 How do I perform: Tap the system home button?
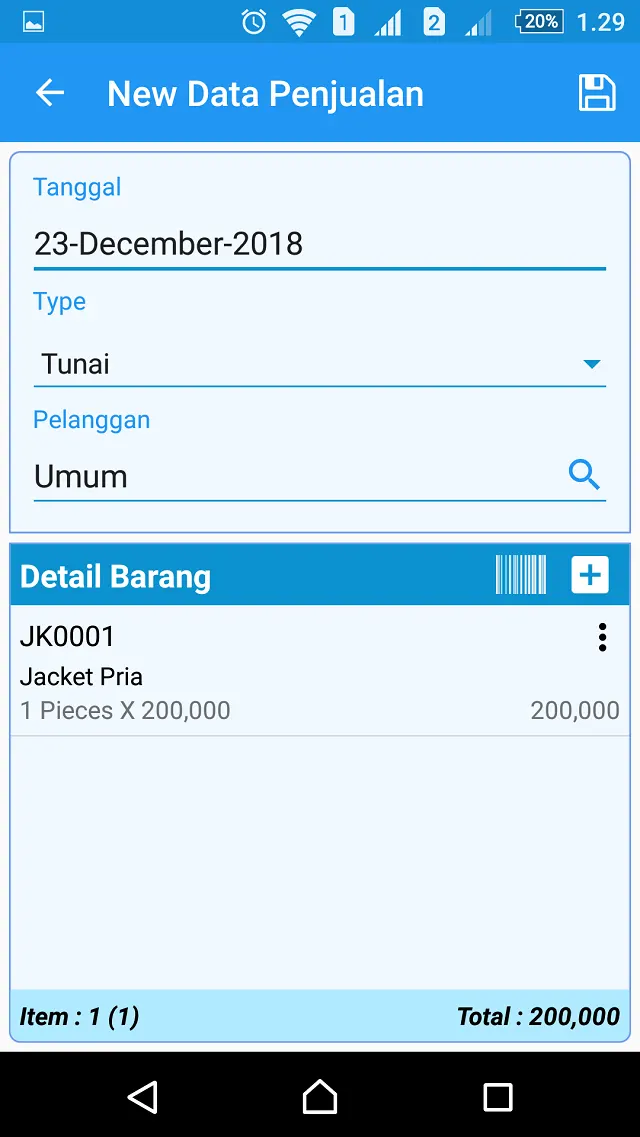(320, 1096)
